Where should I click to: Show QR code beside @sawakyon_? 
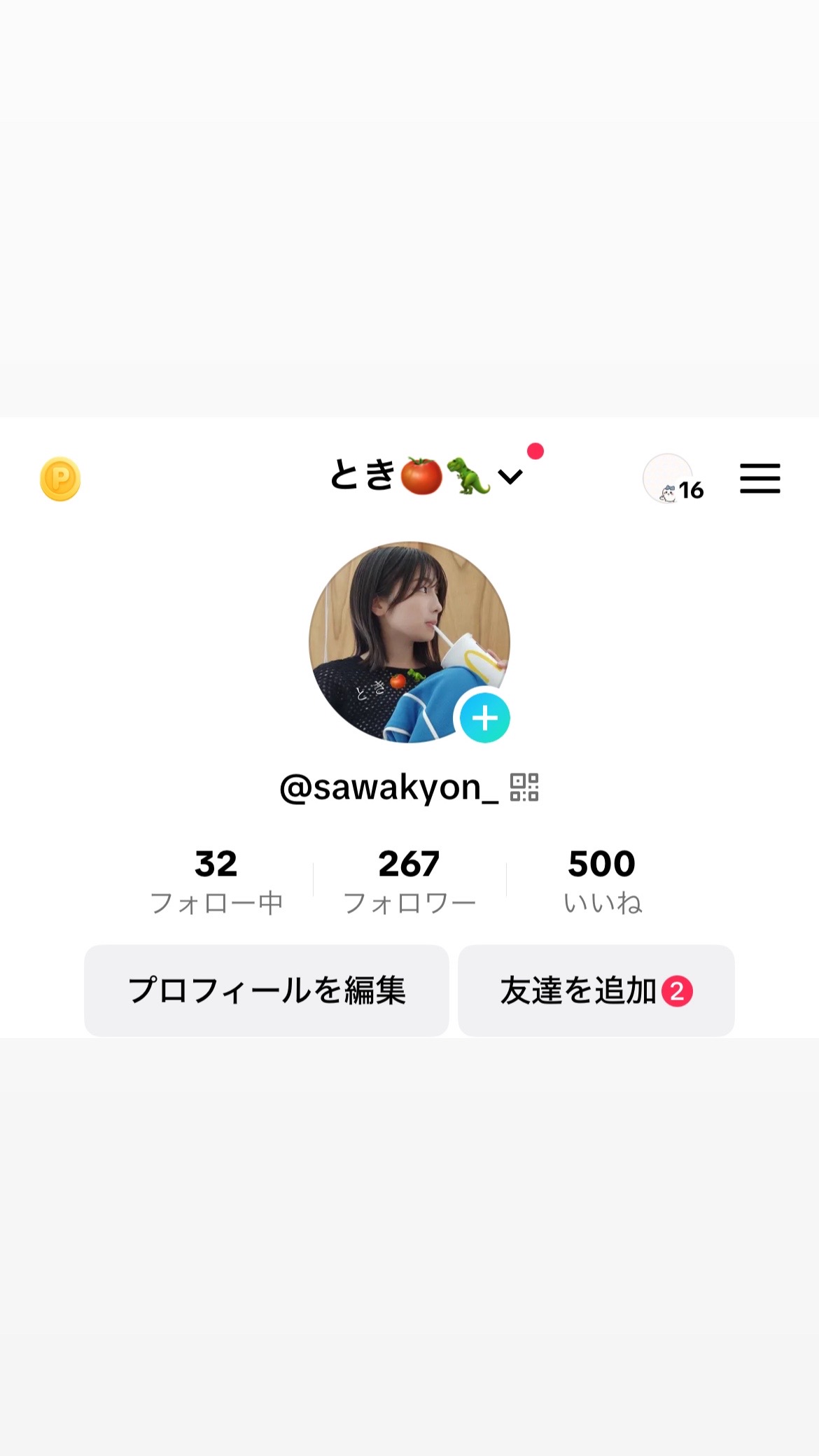(x=524, y=787)
